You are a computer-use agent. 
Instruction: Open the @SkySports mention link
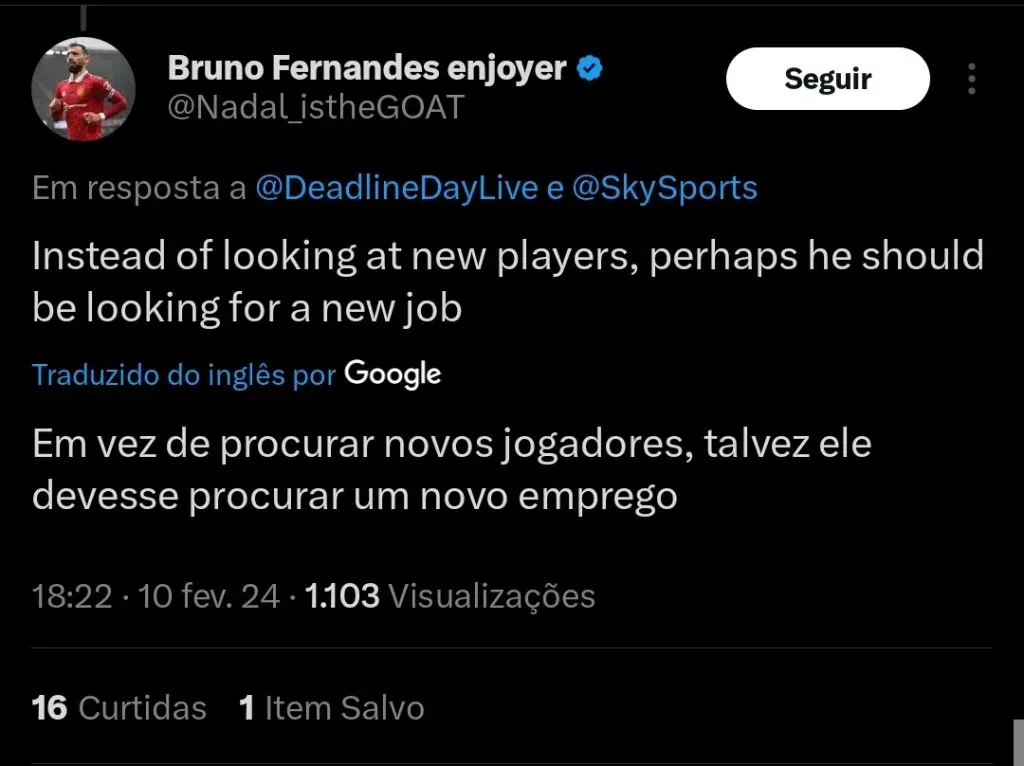click(664, 188)
